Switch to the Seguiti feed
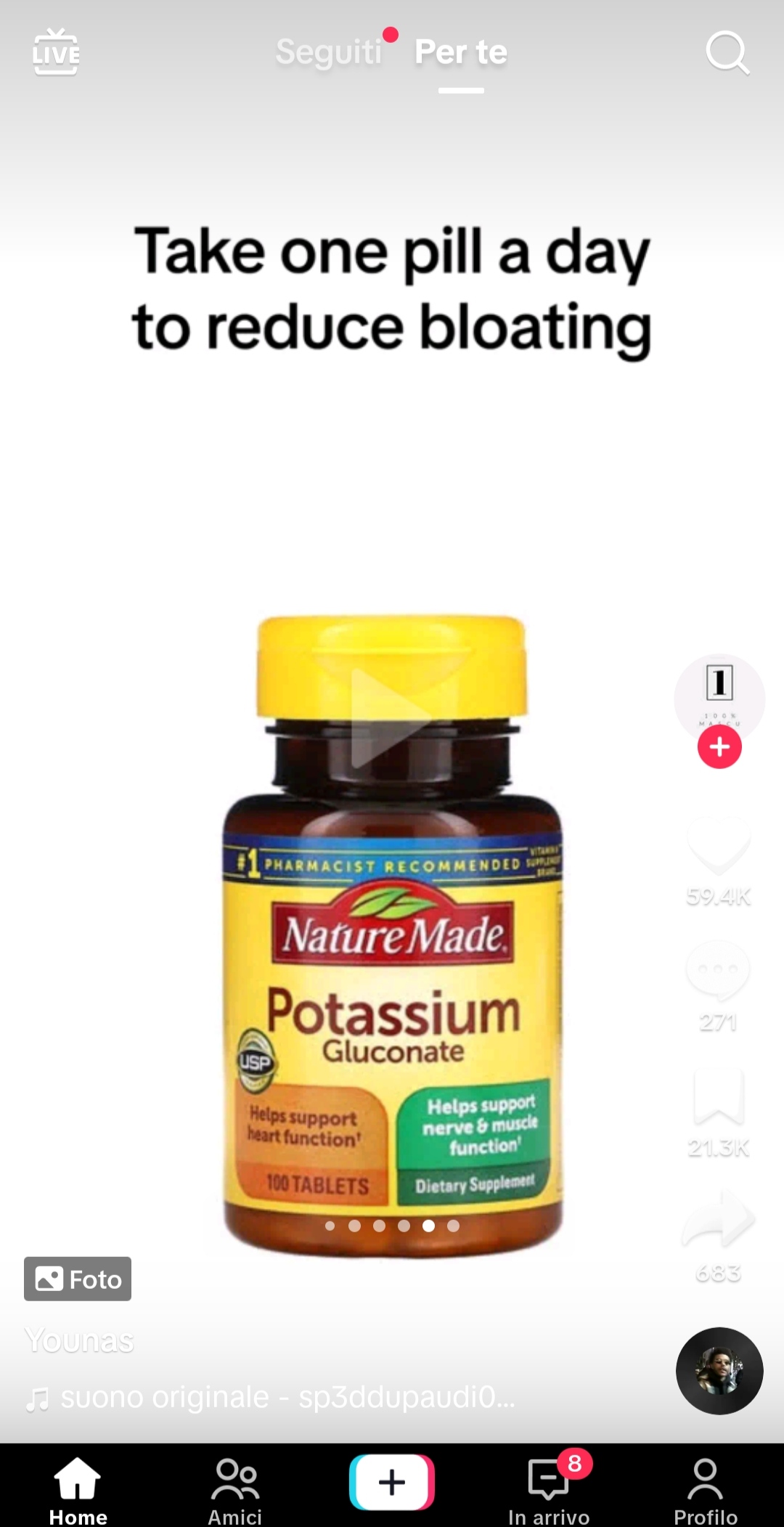This screenshot has height=1527, width=784. click(329, 52)
